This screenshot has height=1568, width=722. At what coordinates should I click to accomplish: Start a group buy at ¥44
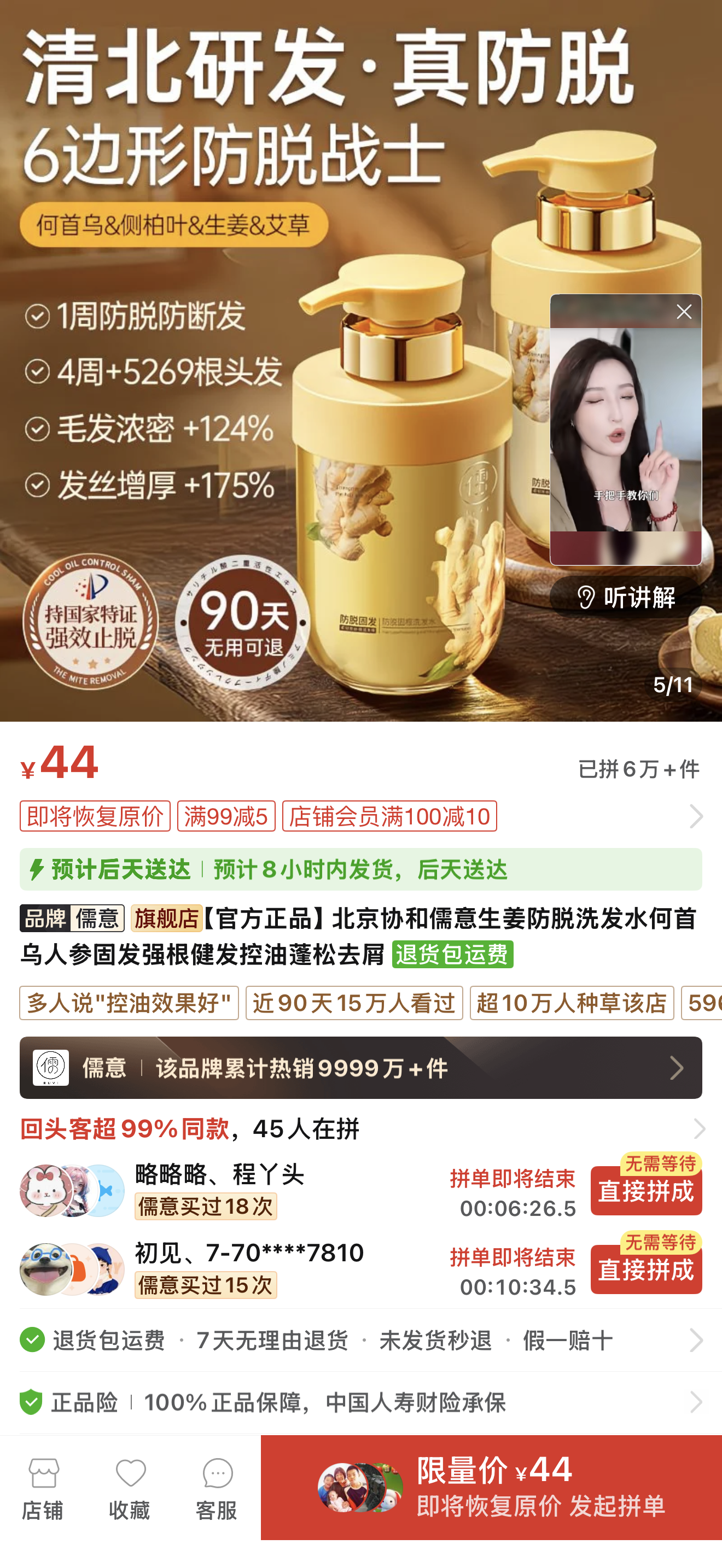tap(491, 1488)
